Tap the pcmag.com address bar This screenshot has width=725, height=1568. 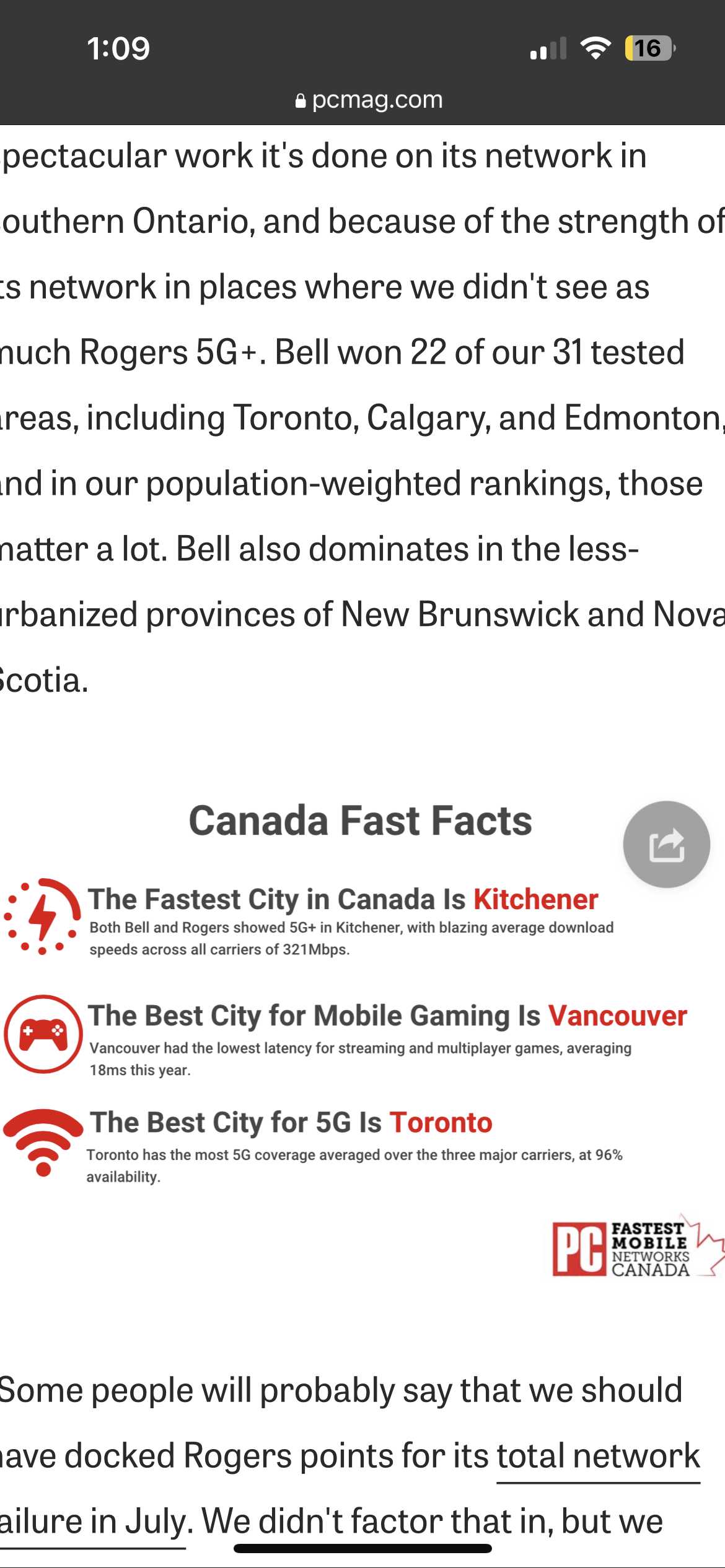click(369, 100)
